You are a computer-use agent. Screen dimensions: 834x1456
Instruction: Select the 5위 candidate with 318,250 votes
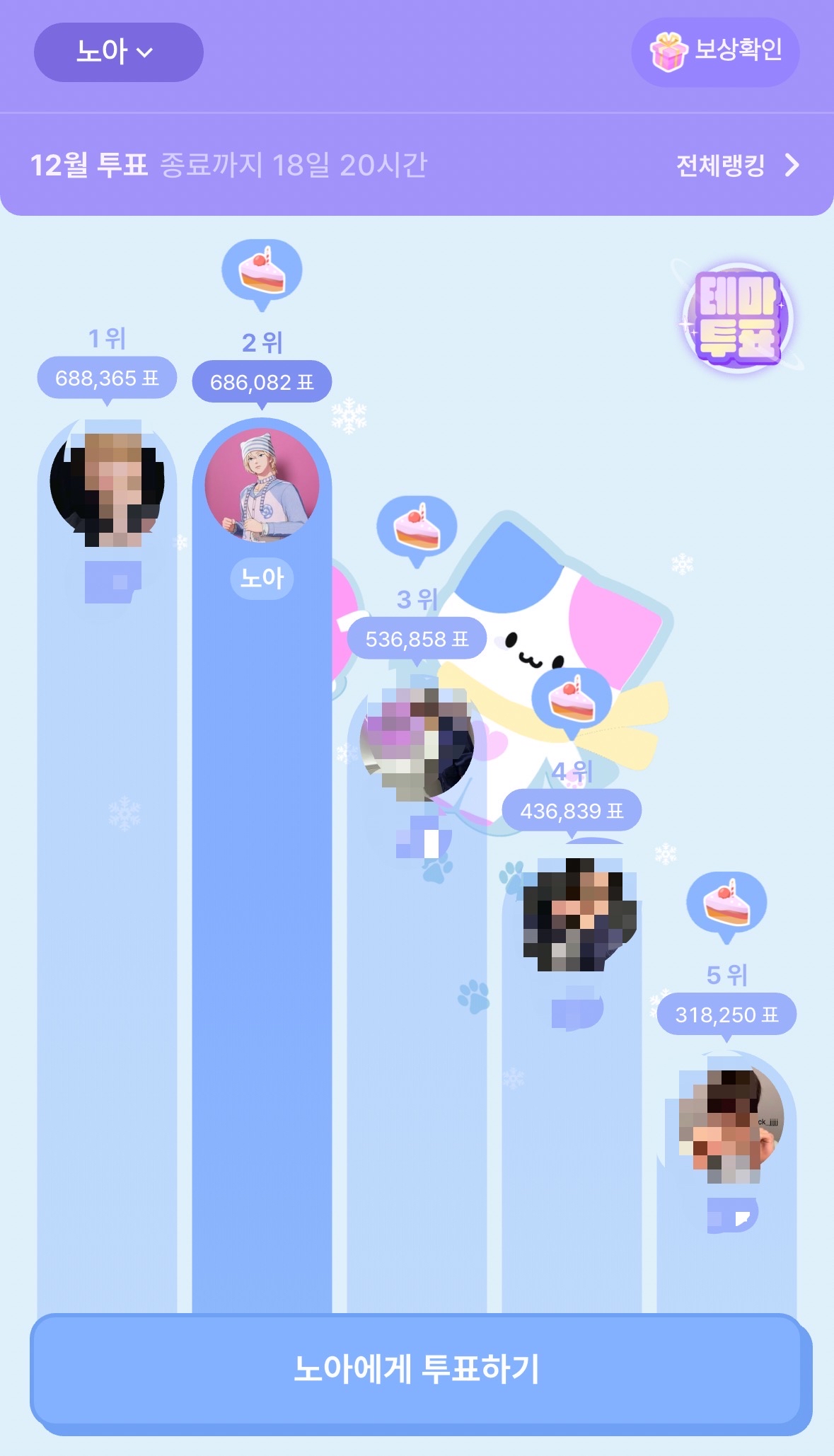pyautogui.click(x=726, y=1122)
